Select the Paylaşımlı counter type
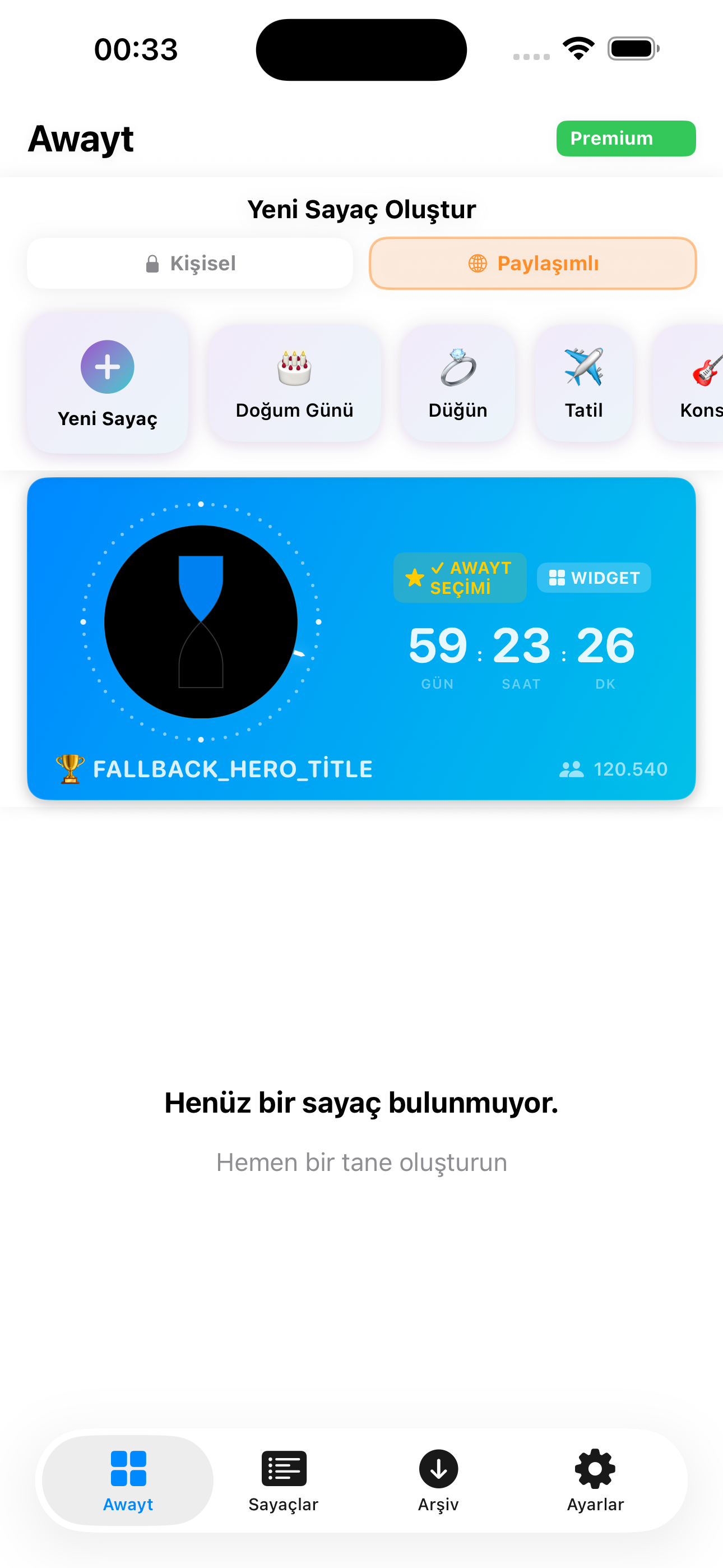723x1568 pixels. (532, 263)
